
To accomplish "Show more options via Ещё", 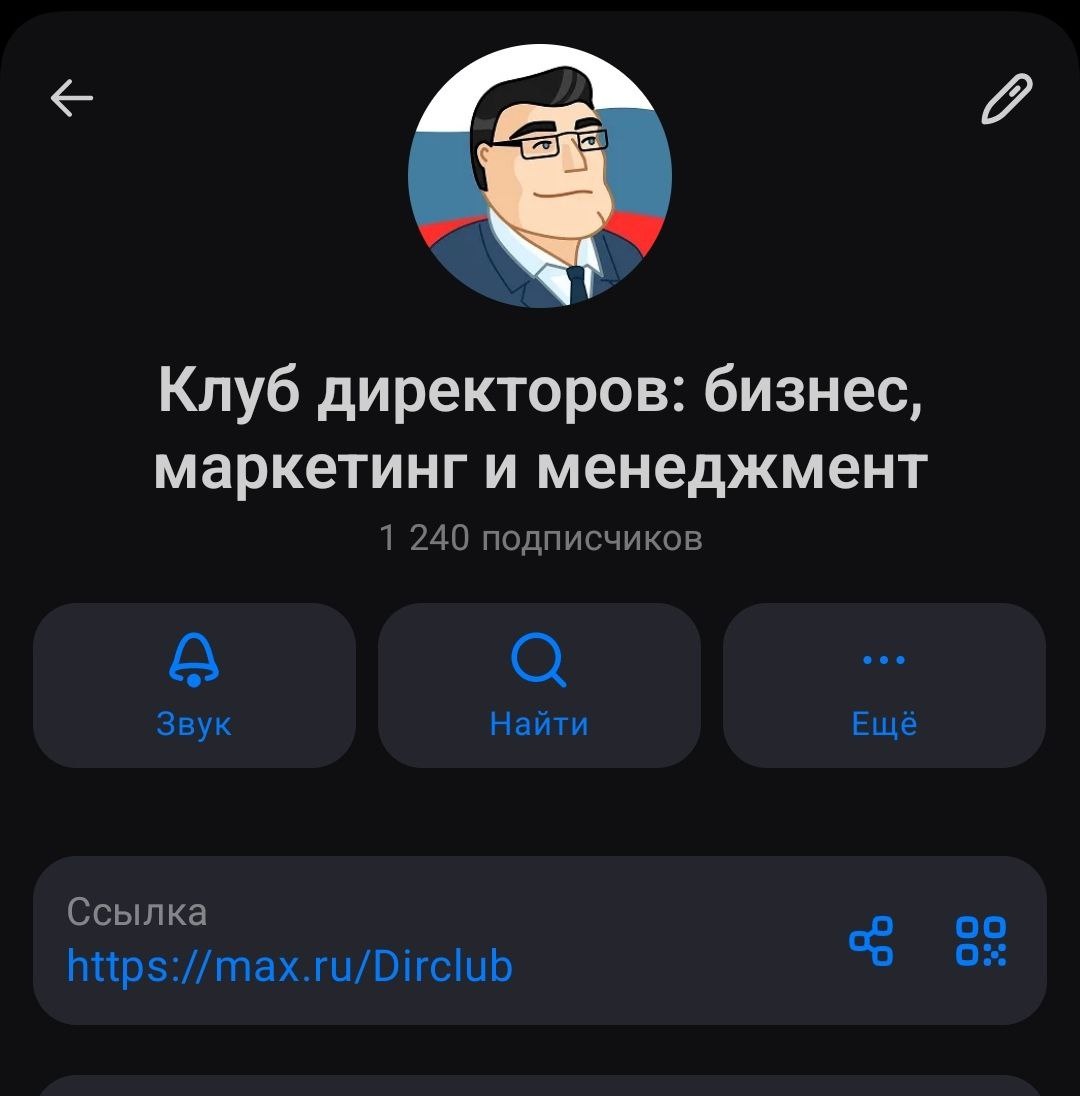I will coord(884,685).
